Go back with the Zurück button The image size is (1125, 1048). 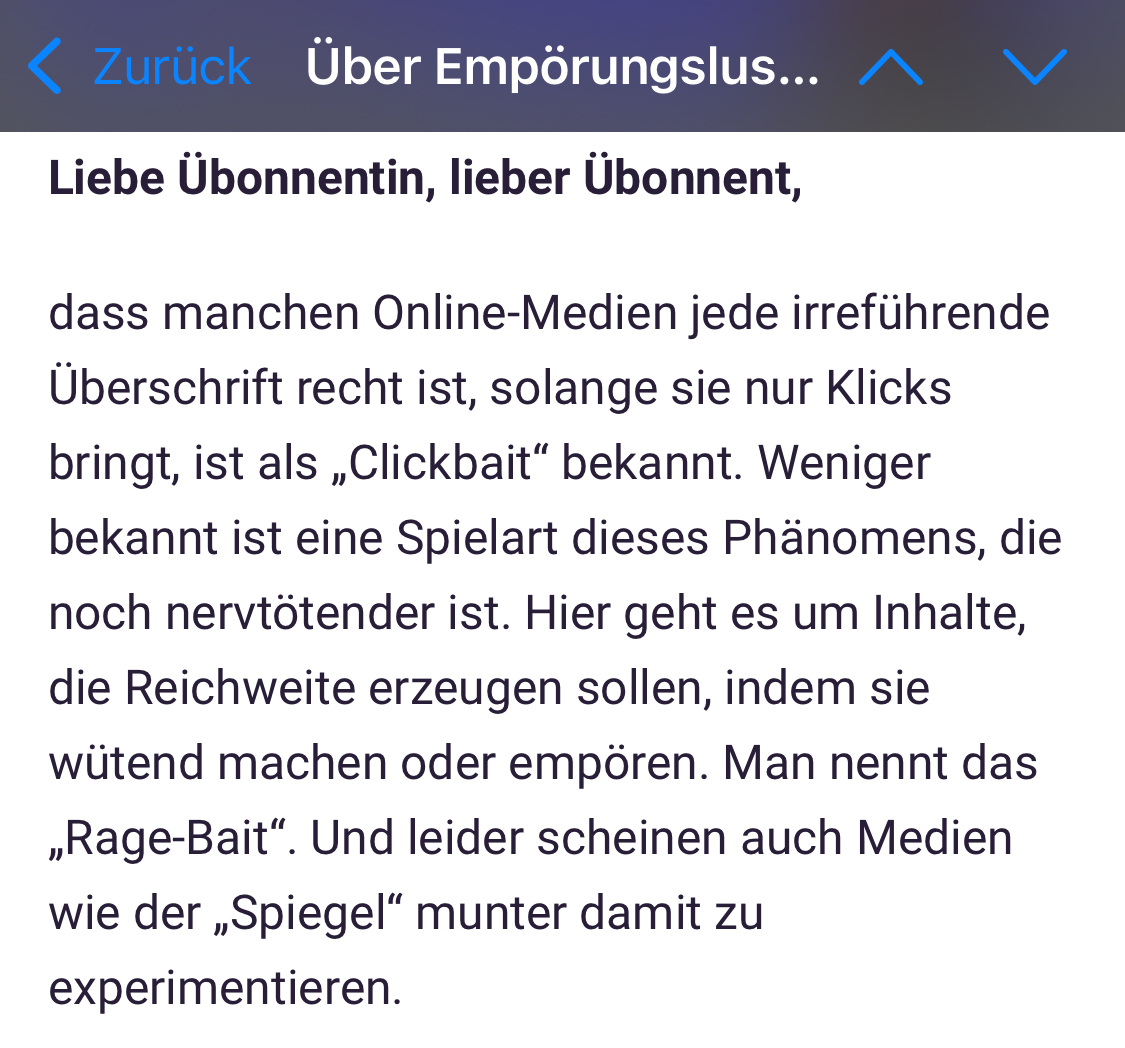click(140, 67)
